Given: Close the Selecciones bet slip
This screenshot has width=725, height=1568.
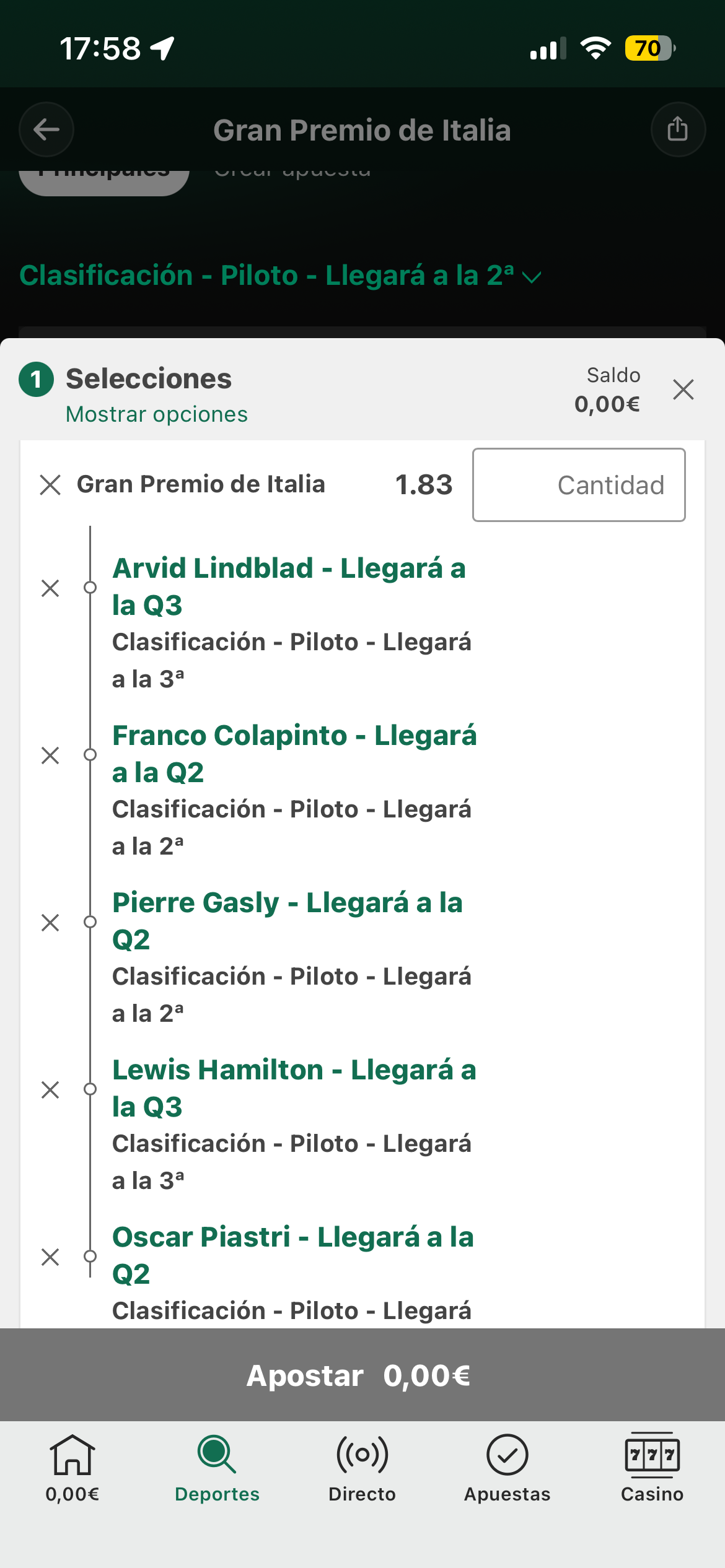Looking at the screenshot, I should tap(683, 390).
